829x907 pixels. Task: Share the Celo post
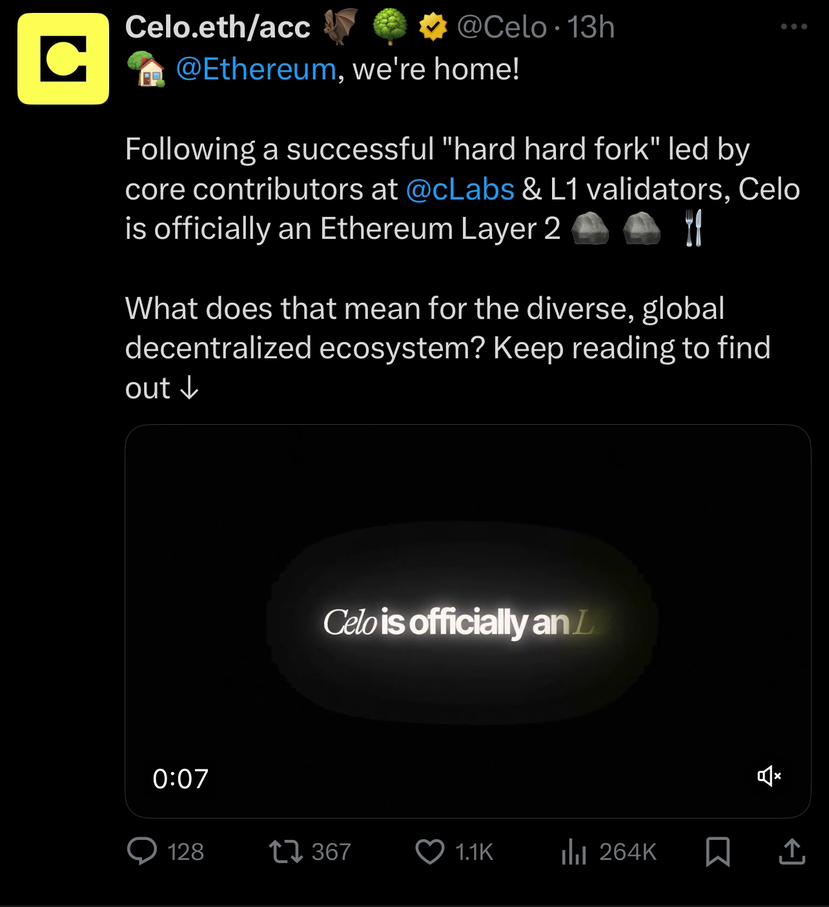click(x=790, y=851)
